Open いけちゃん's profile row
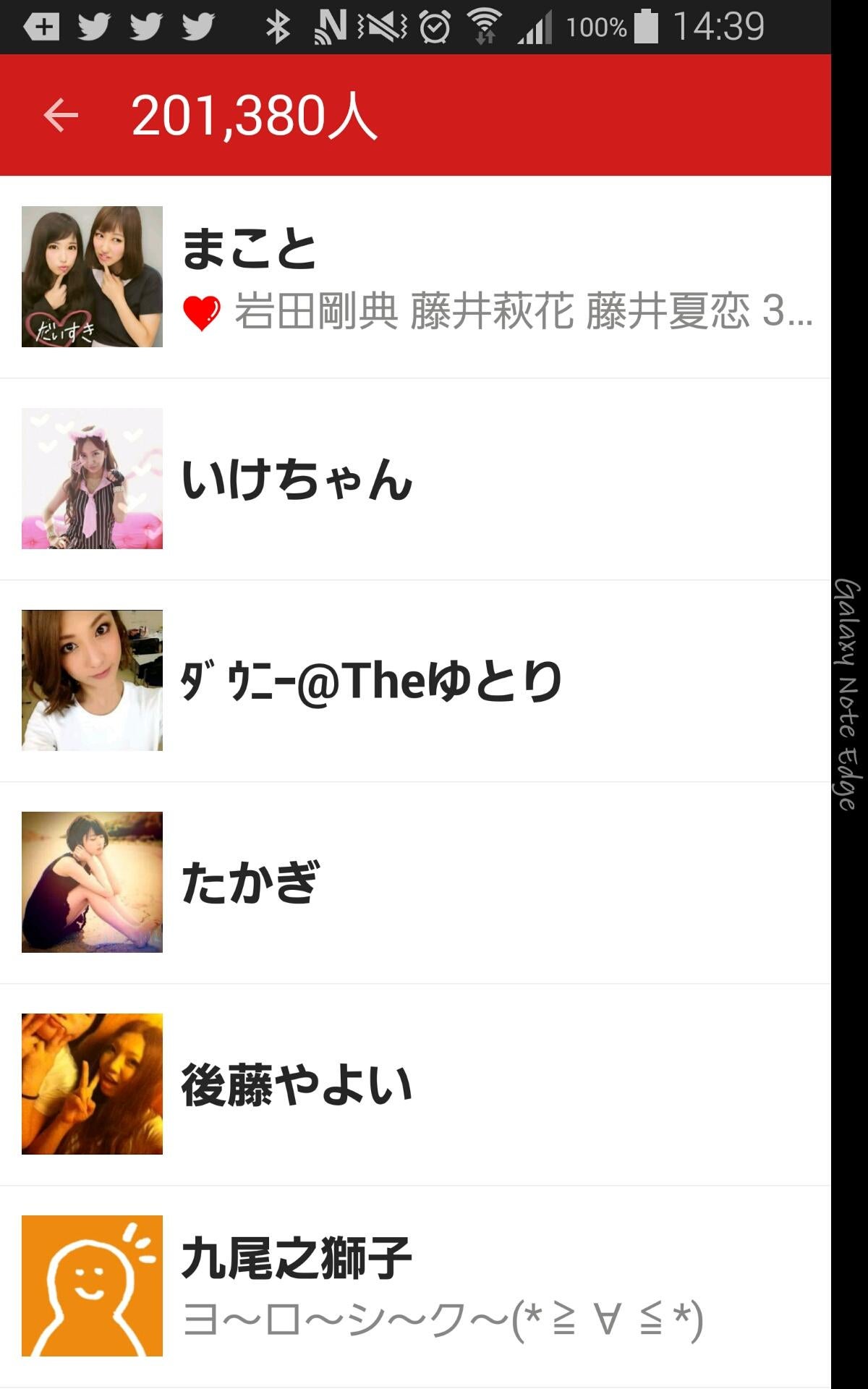 click(x=415, y=479)
